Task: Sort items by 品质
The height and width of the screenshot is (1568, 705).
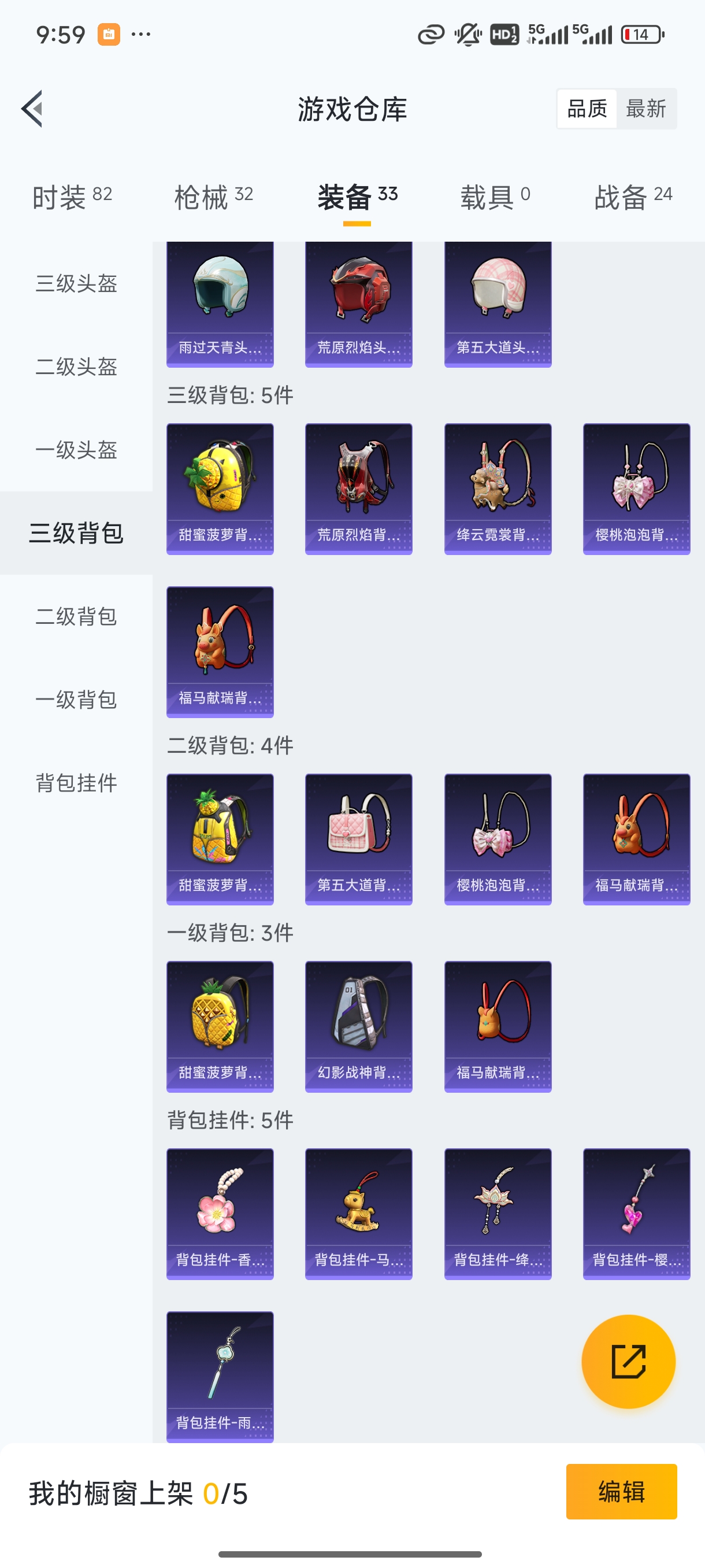Action: coord(587,109)
